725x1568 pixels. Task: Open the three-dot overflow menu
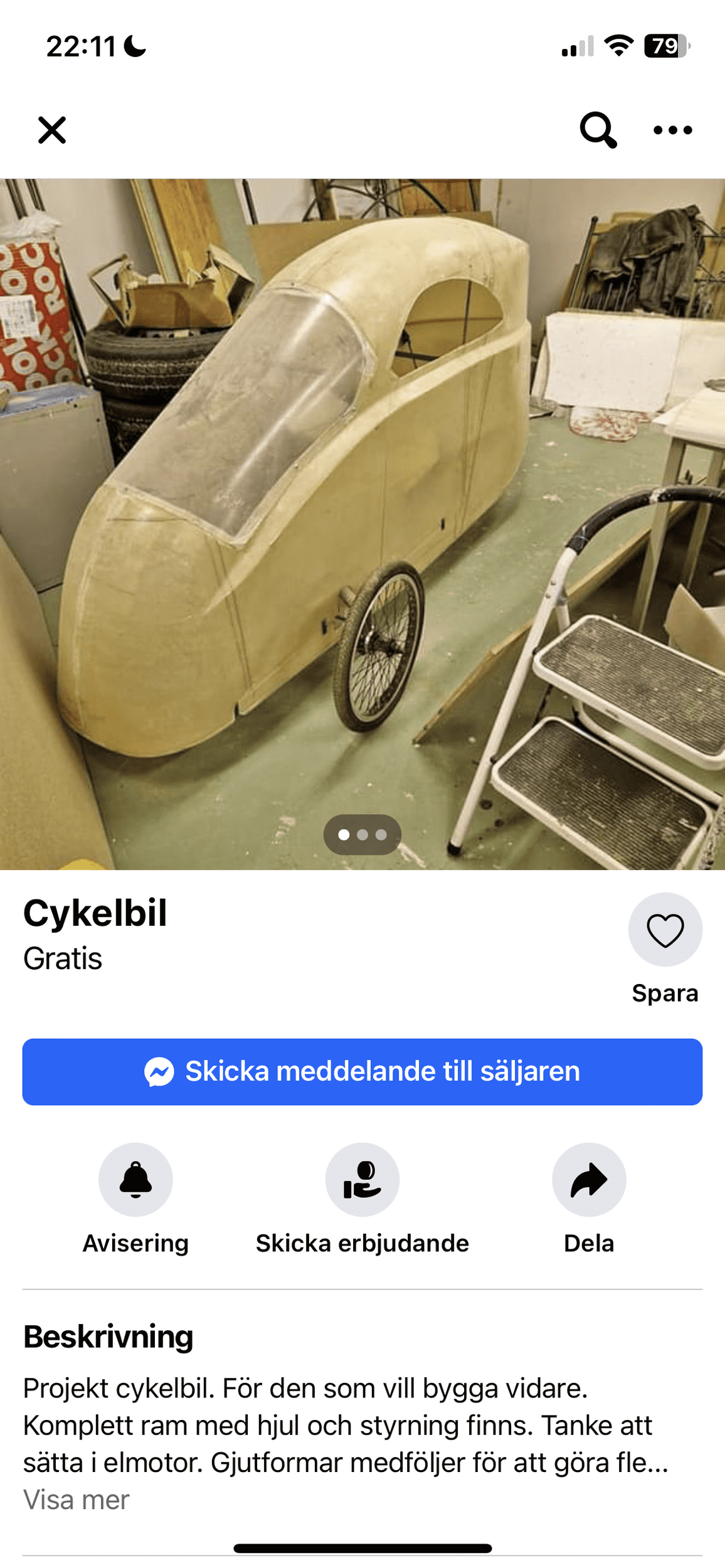(672, 130)
